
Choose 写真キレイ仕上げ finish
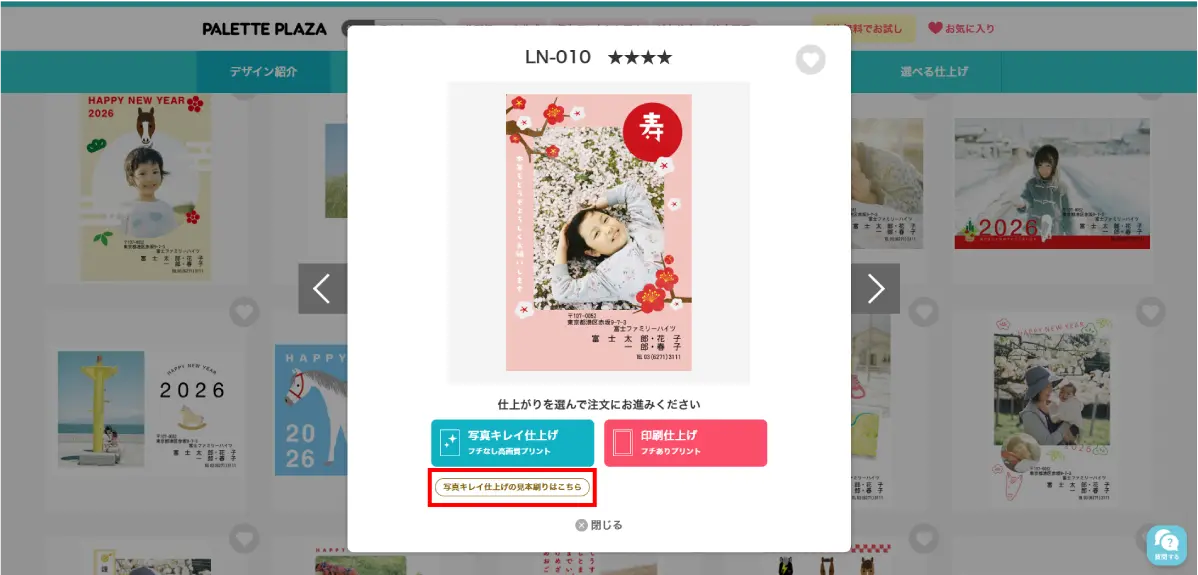coord(512,443)
